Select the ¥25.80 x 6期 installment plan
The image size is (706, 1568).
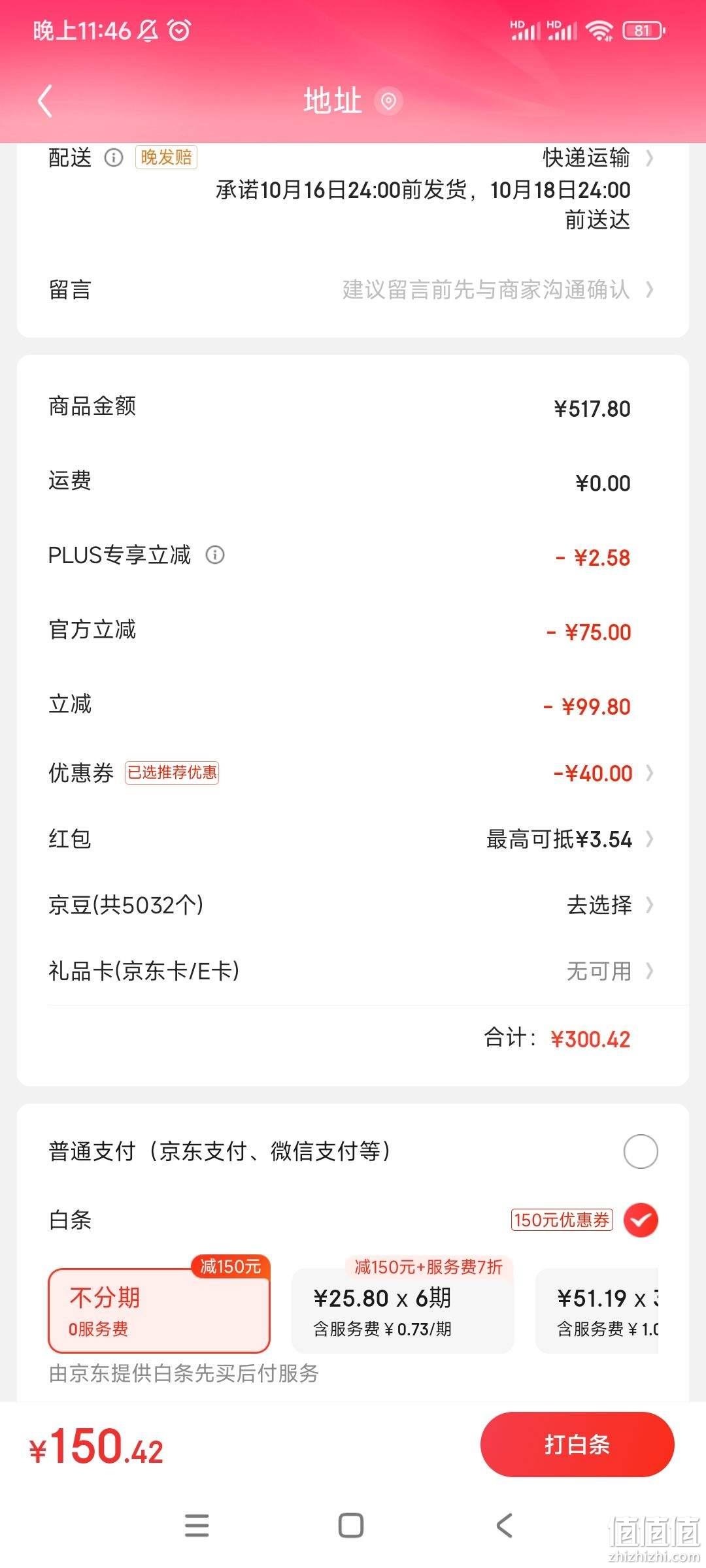[x=403, y=1311]
